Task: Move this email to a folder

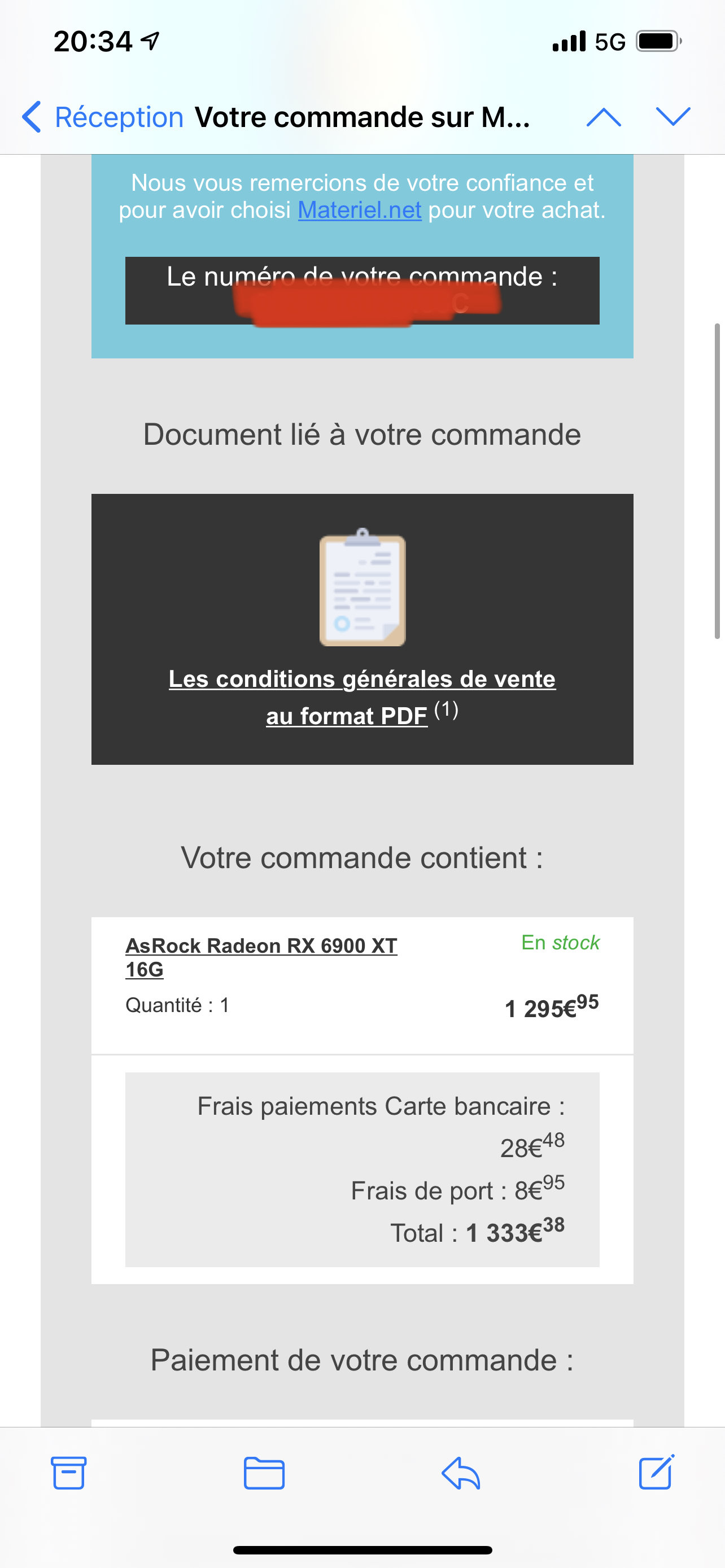Action: click(264, 1473)
